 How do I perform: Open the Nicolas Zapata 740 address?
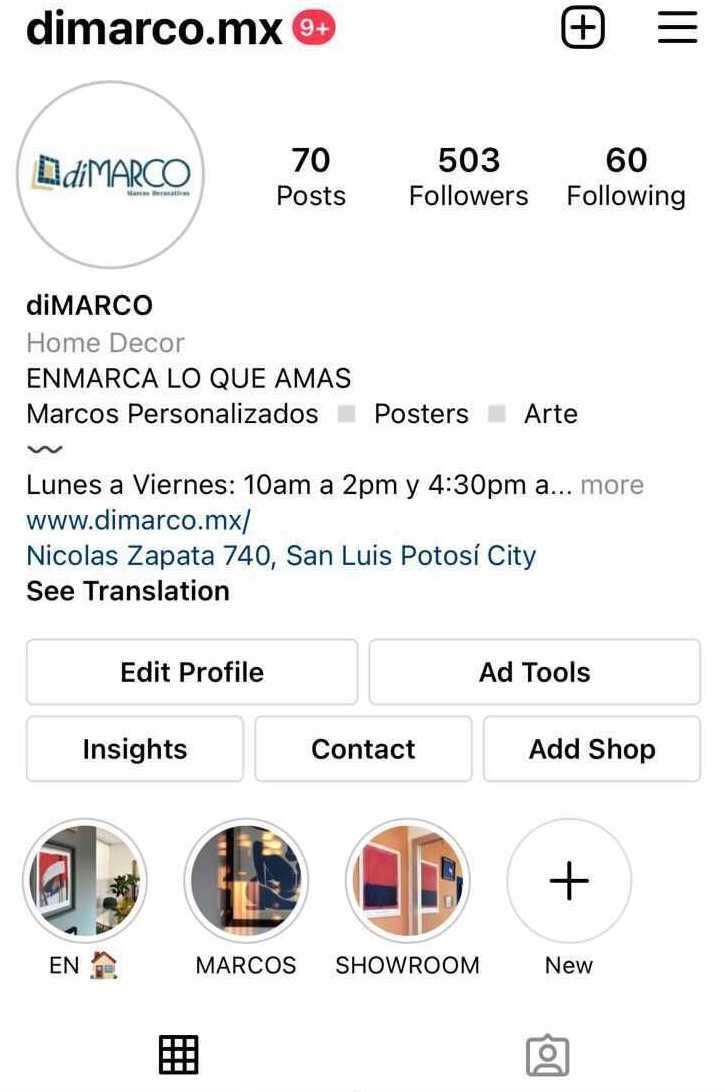coord(281,555)
